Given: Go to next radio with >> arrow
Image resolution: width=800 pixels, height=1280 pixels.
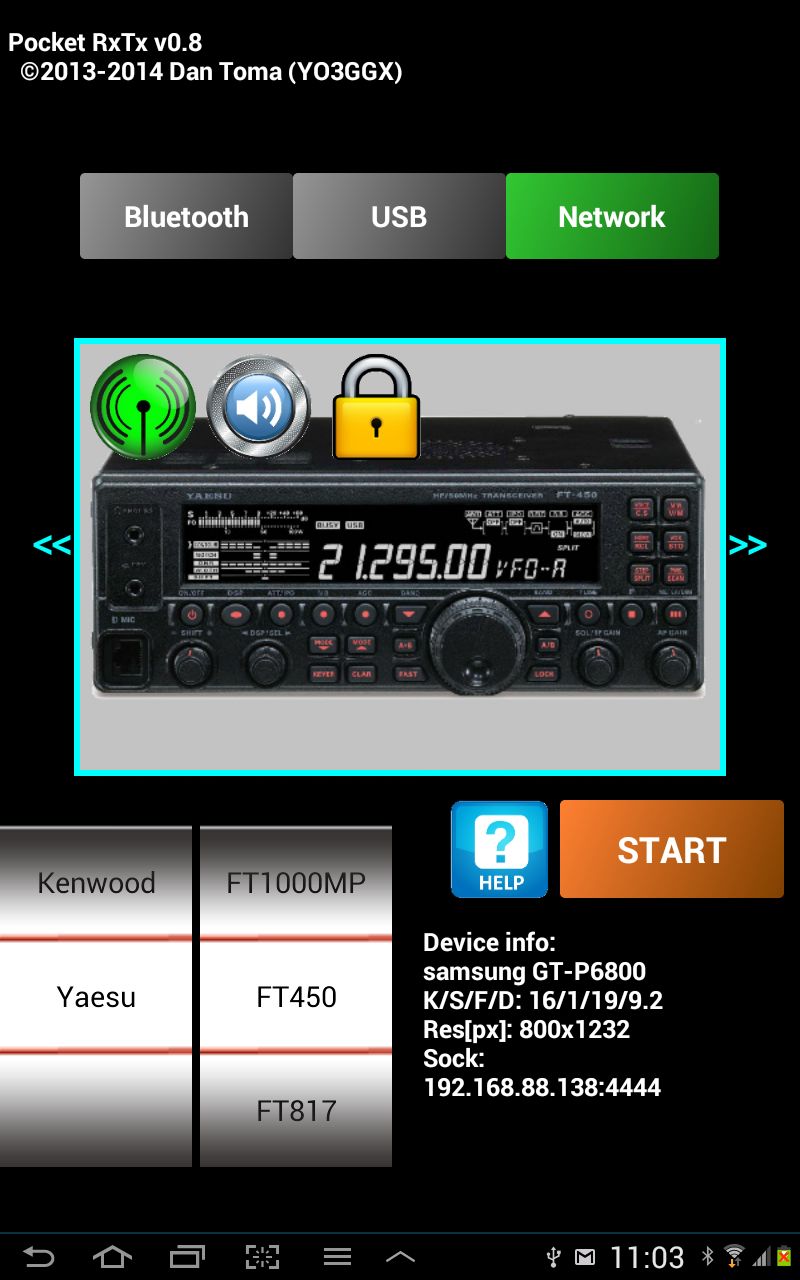Looking at the screenshot, I should click(748, 545).
